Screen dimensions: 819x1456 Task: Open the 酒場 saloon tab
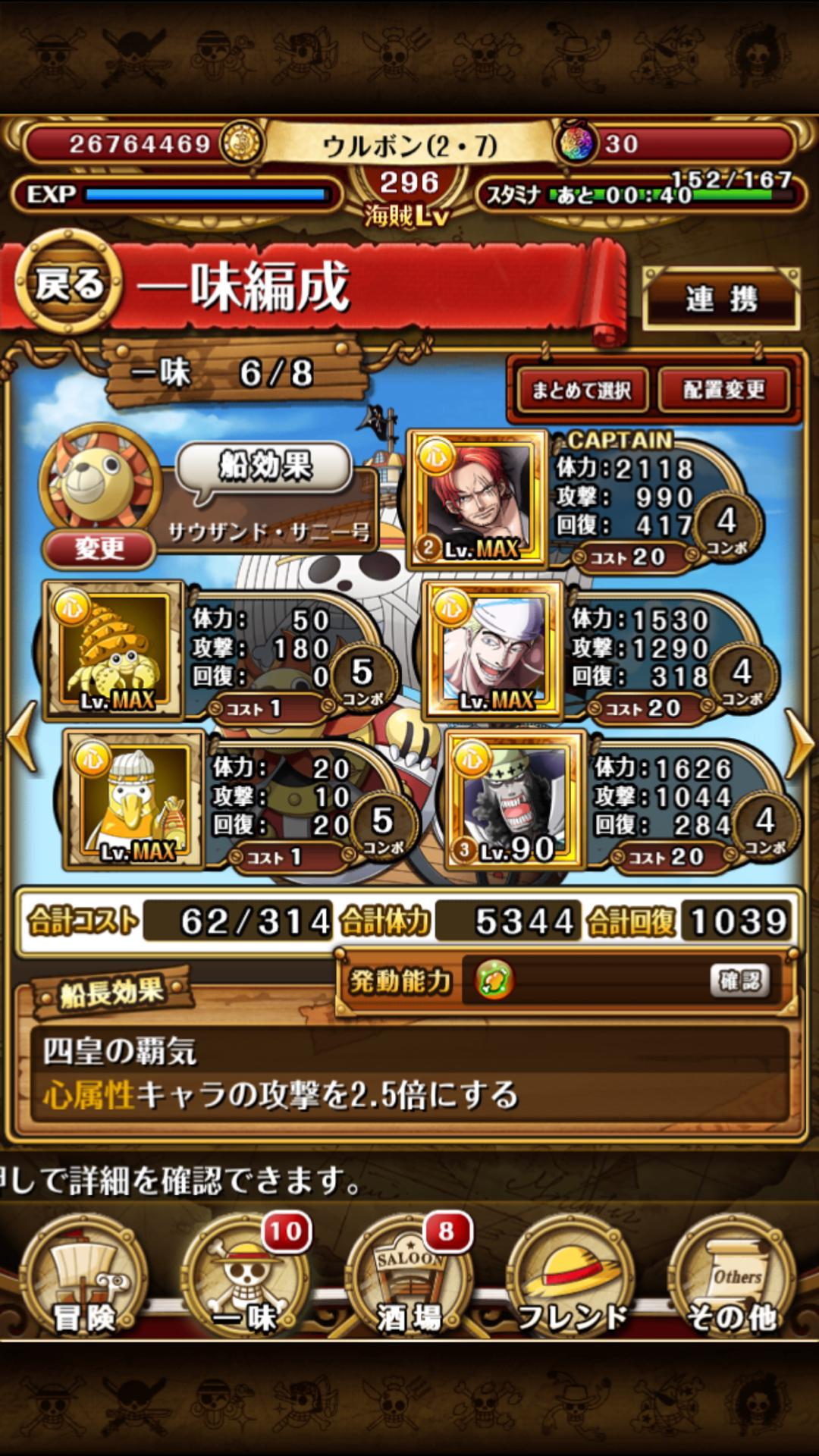[x=409, y=1278]
